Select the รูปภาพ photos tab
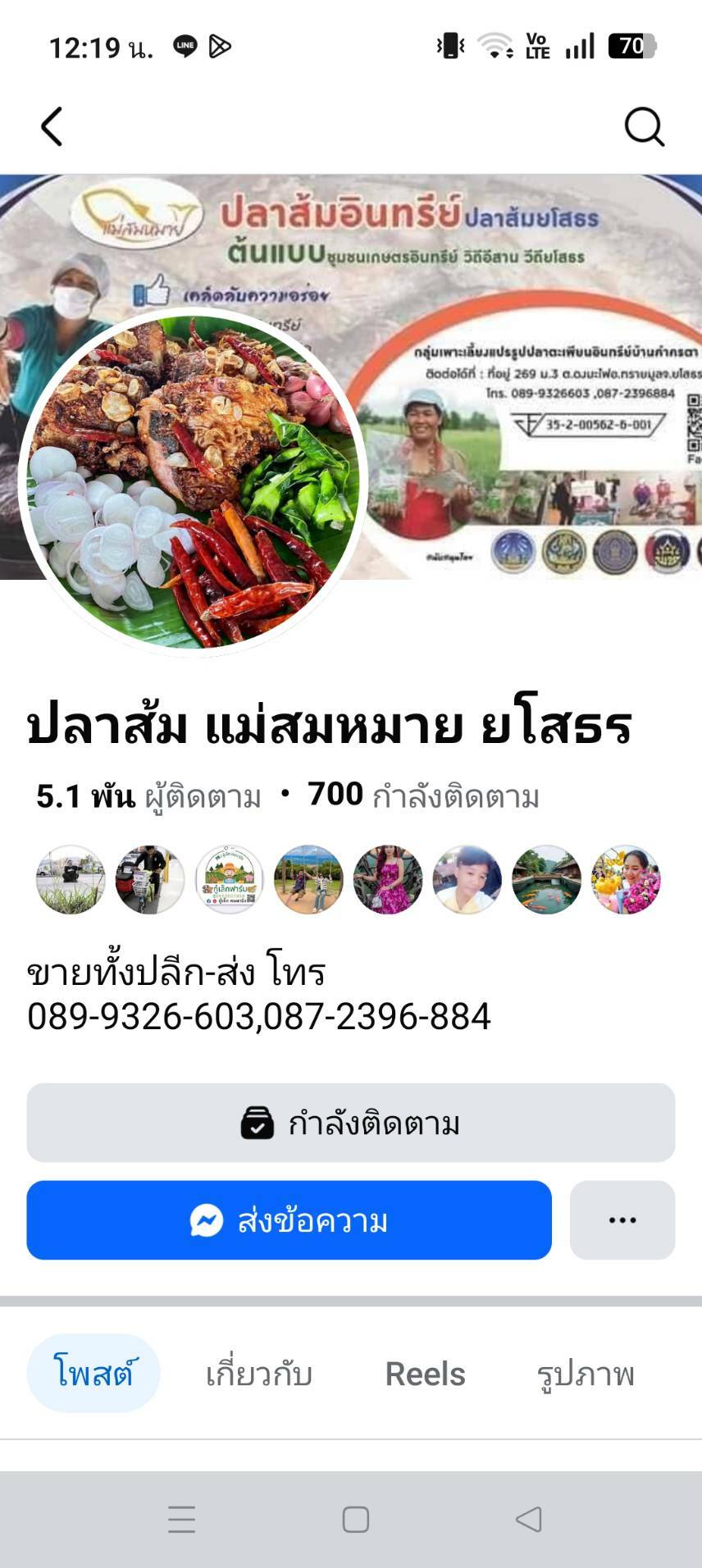This screenshot has width=702, height=1568. [x=586, y=1374]
